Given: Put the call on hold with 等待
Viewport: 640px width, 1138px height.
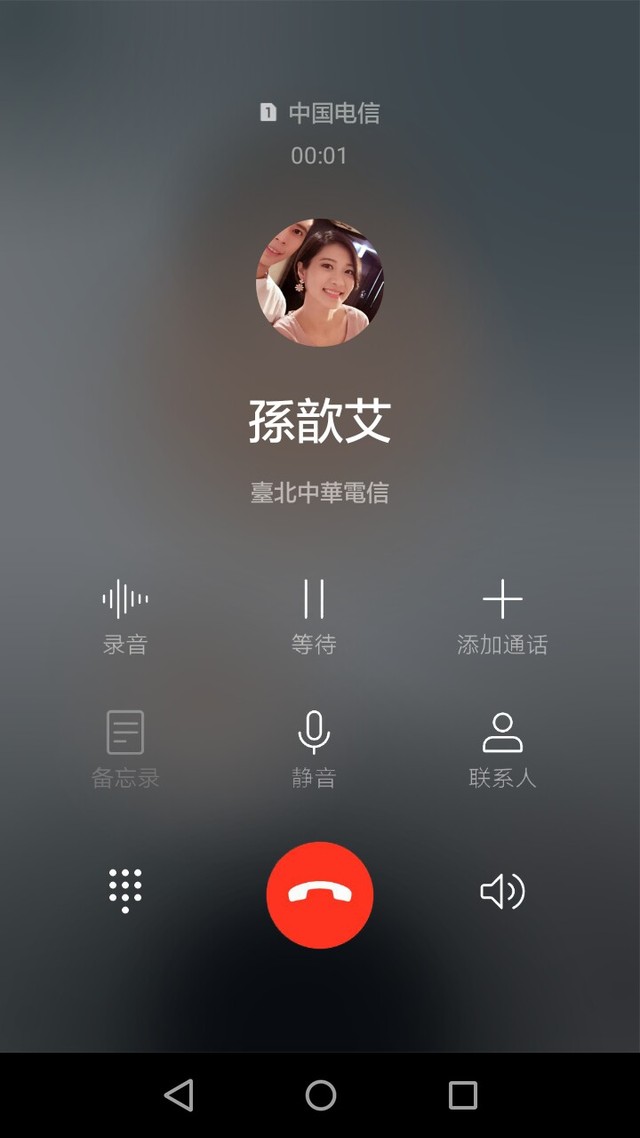Looking at the screenshot, I should coord(314,615).
